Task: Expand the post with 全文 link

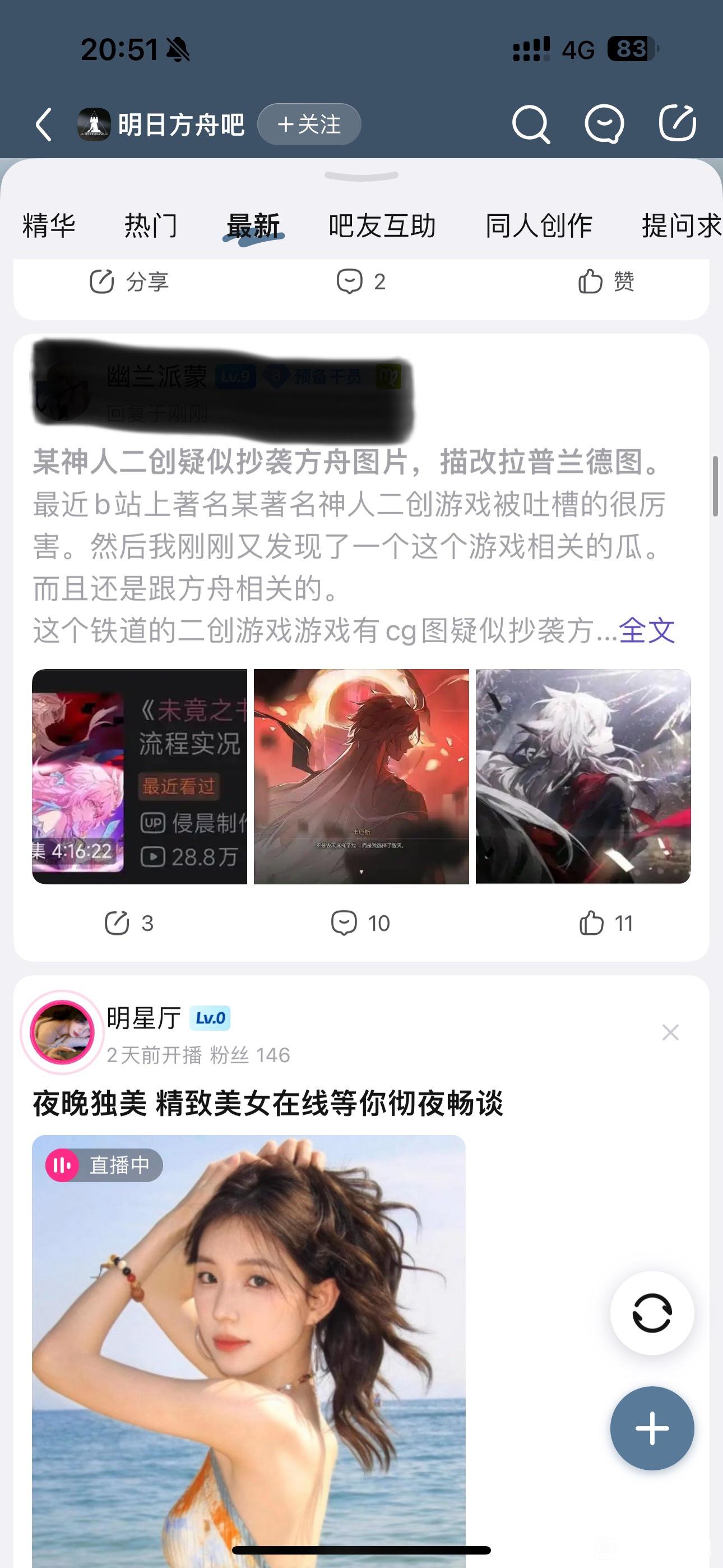Action: coord(646,630)
